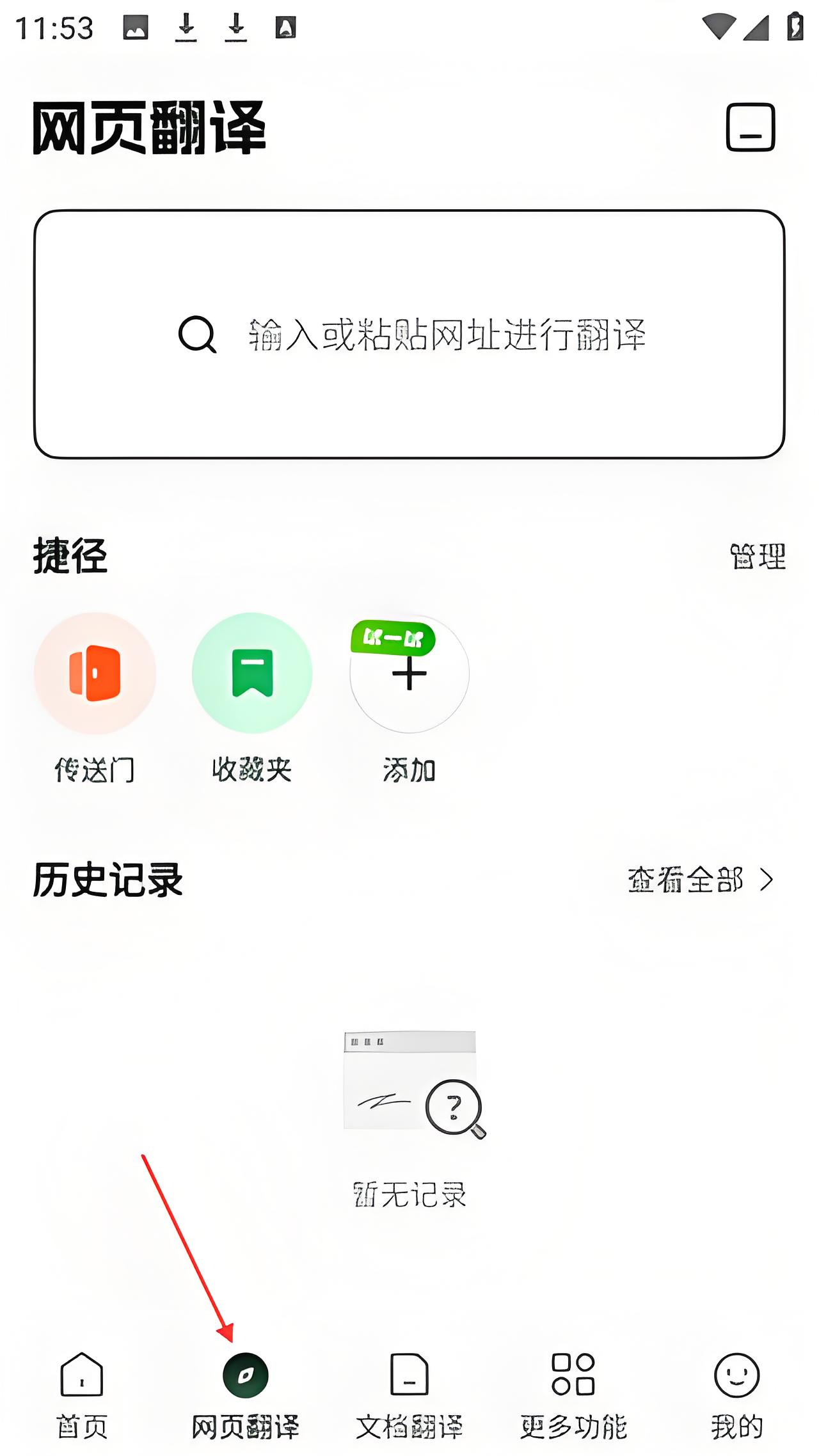Screen dimensions: 819x1456
Task: Open 管理 to manage shortcuts
Action: point(758,557)
